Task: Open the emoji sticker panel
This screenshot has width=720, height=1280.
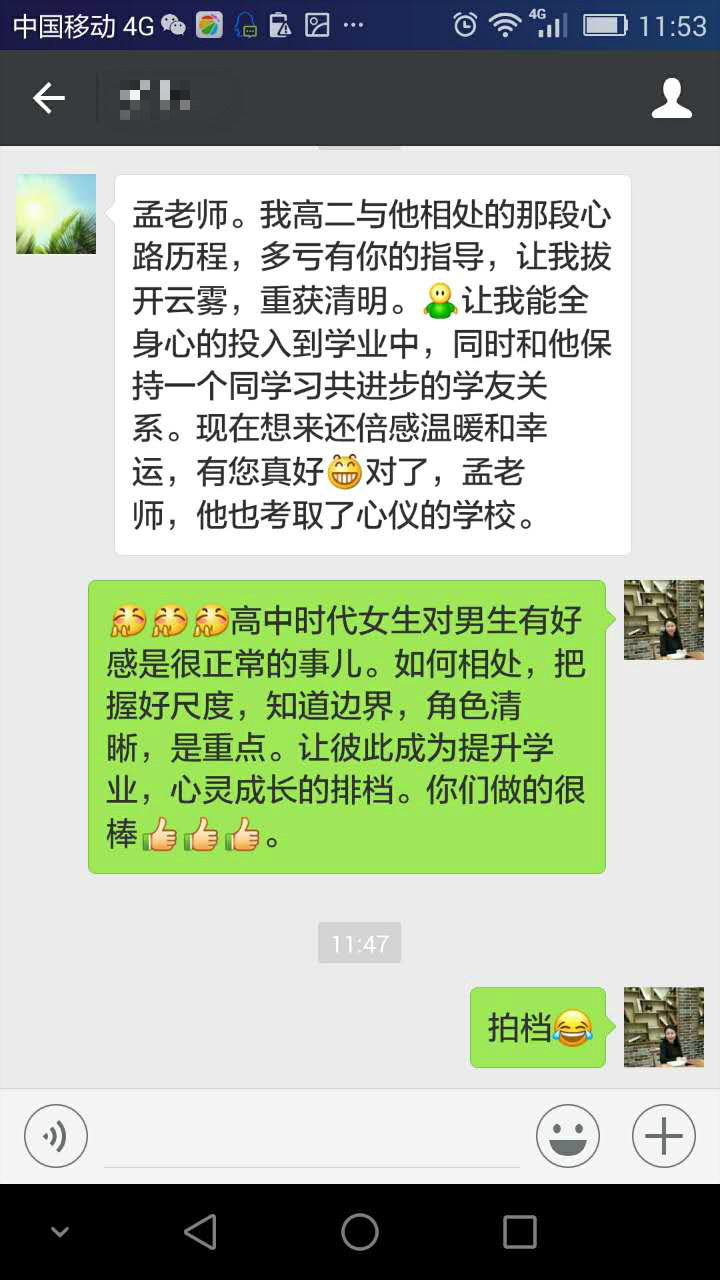Action: 567,1136
